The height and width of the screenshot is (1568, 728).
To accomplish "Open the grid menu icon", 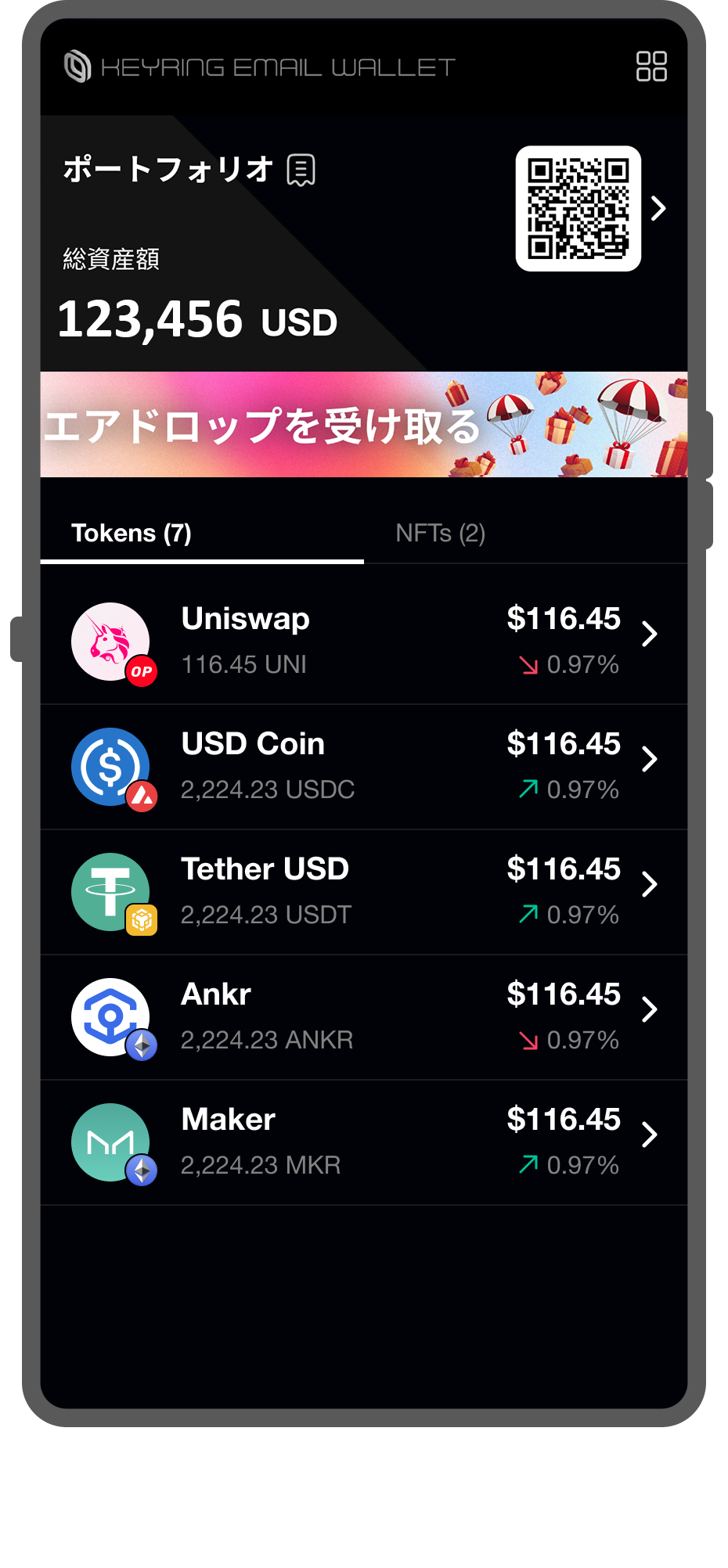I will (651, 67).
